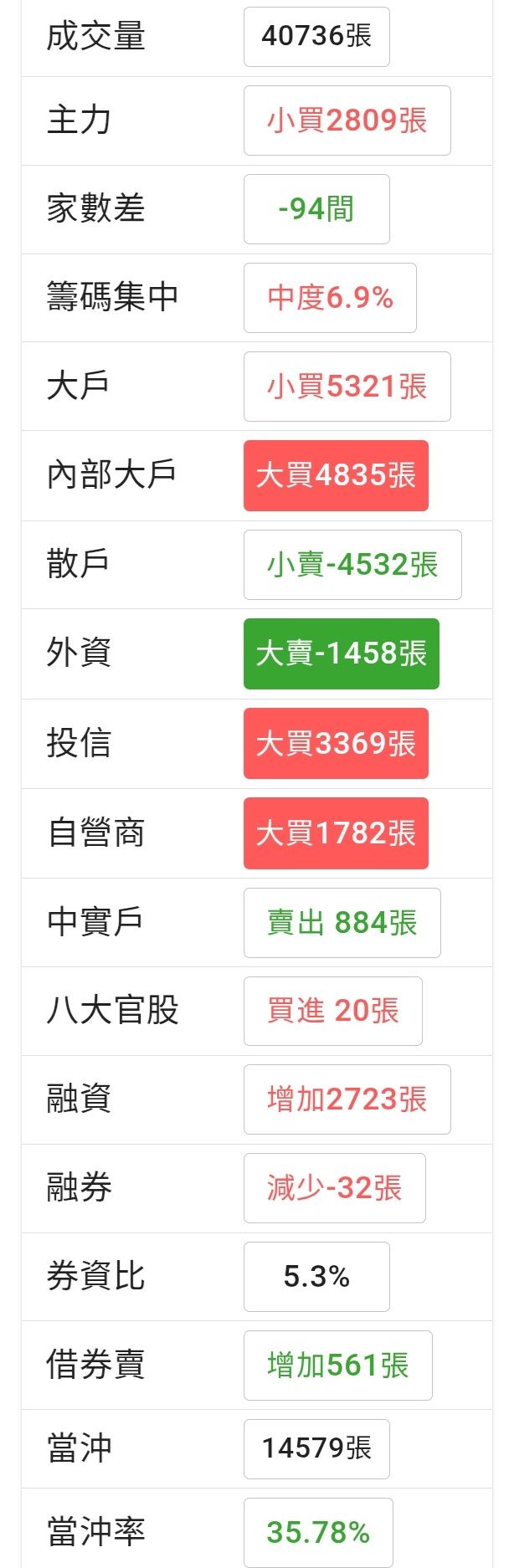
Task: Select the 籌碼集中 中度6.9% button
Action: pos(330,298)
